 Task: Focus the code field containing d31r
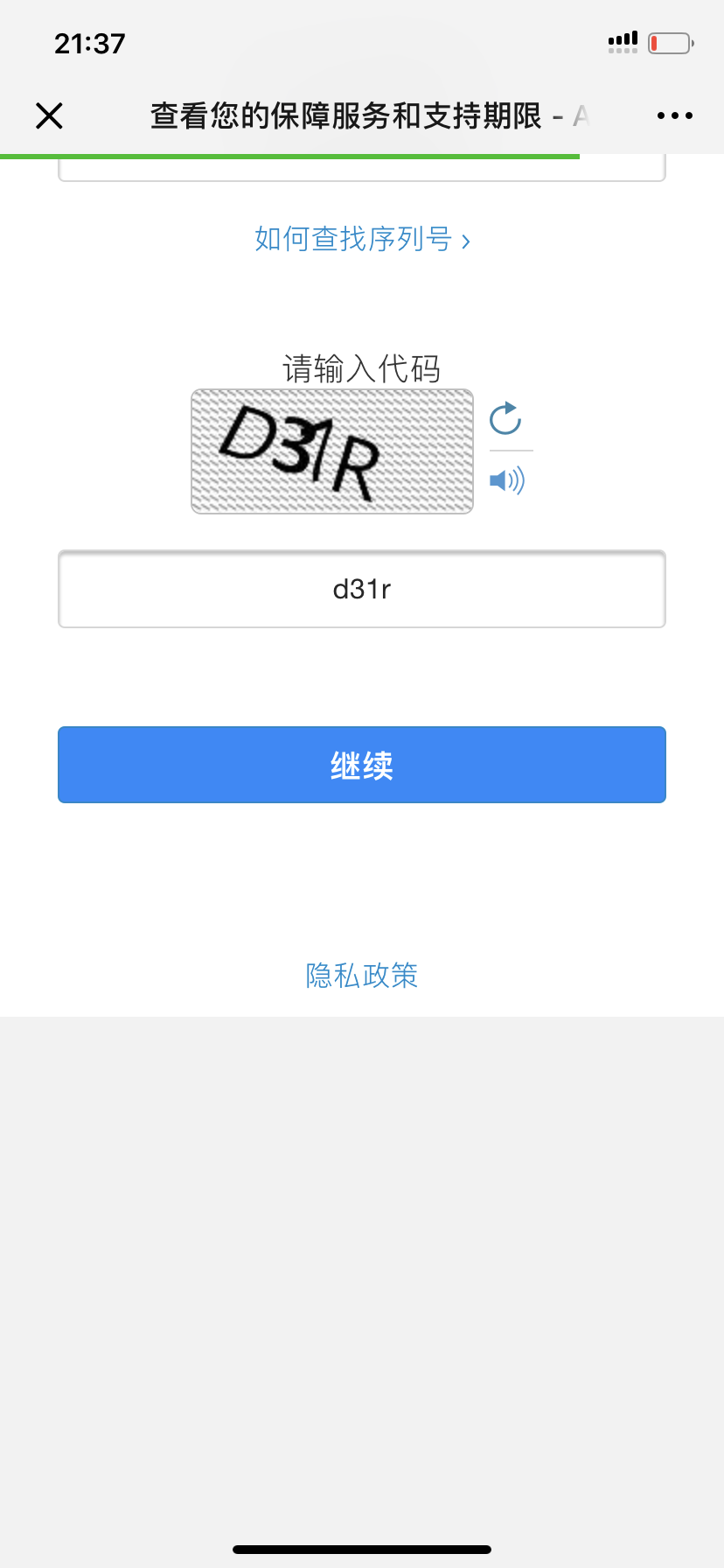(x=362, y=589)
